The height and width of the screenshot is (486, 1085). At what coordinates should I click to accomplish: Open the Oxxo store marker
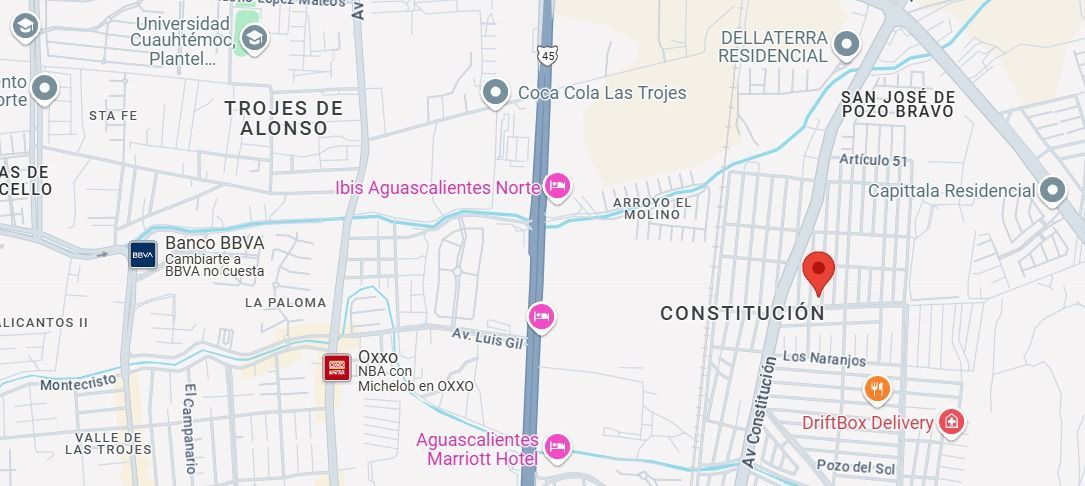point(337,367)
